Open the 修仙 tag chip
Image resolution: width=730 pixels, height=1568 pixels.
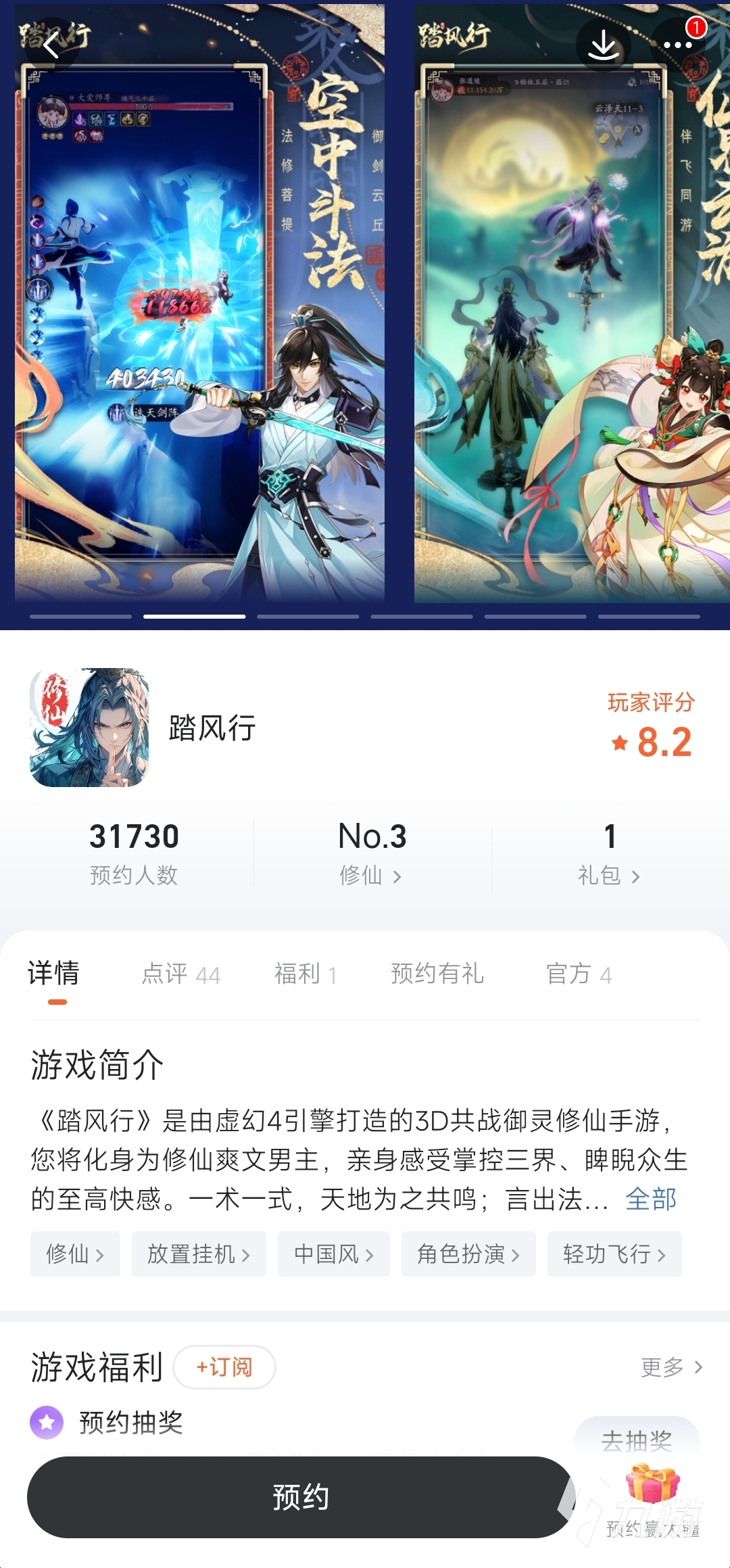click(75, 1254)
